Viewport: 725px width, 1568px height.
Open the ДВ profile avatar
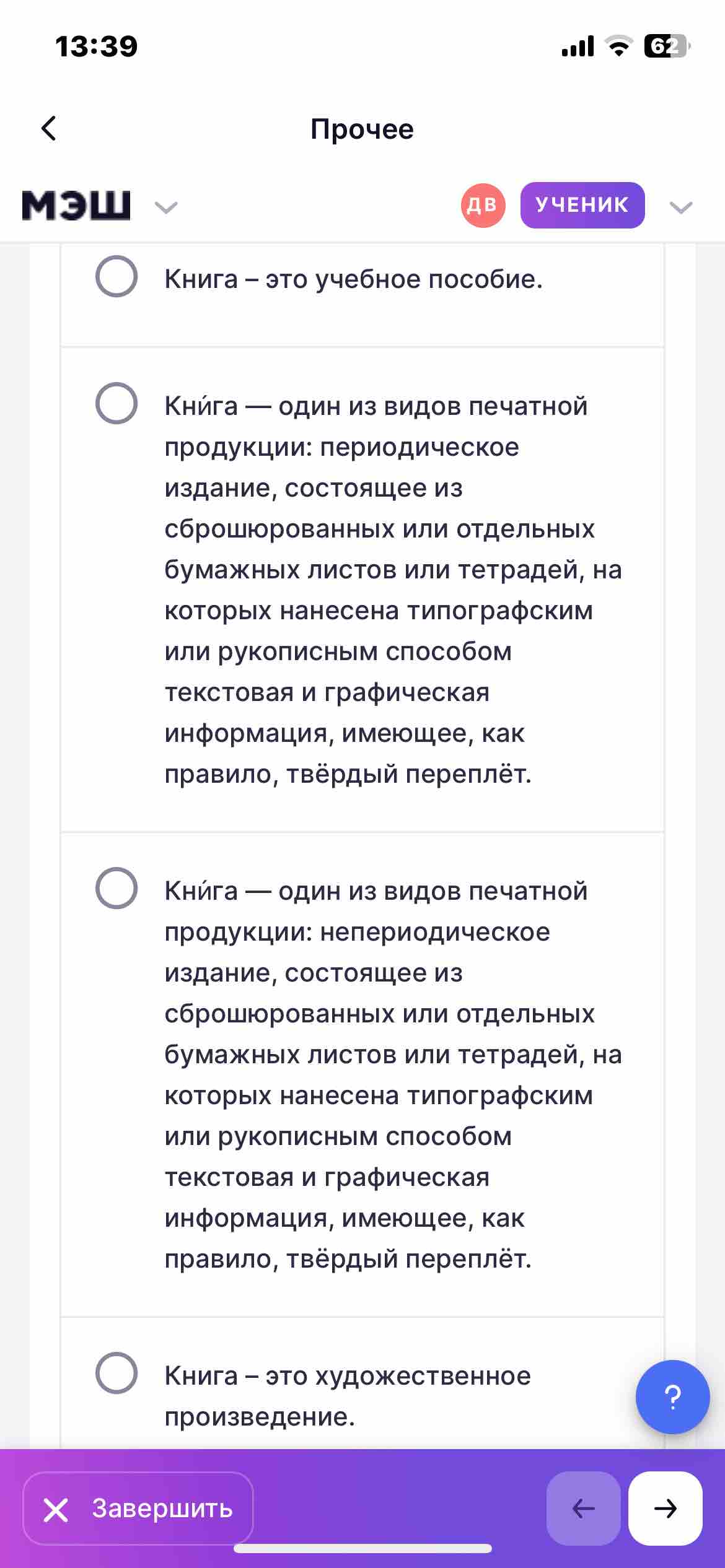tap(483, 205)
